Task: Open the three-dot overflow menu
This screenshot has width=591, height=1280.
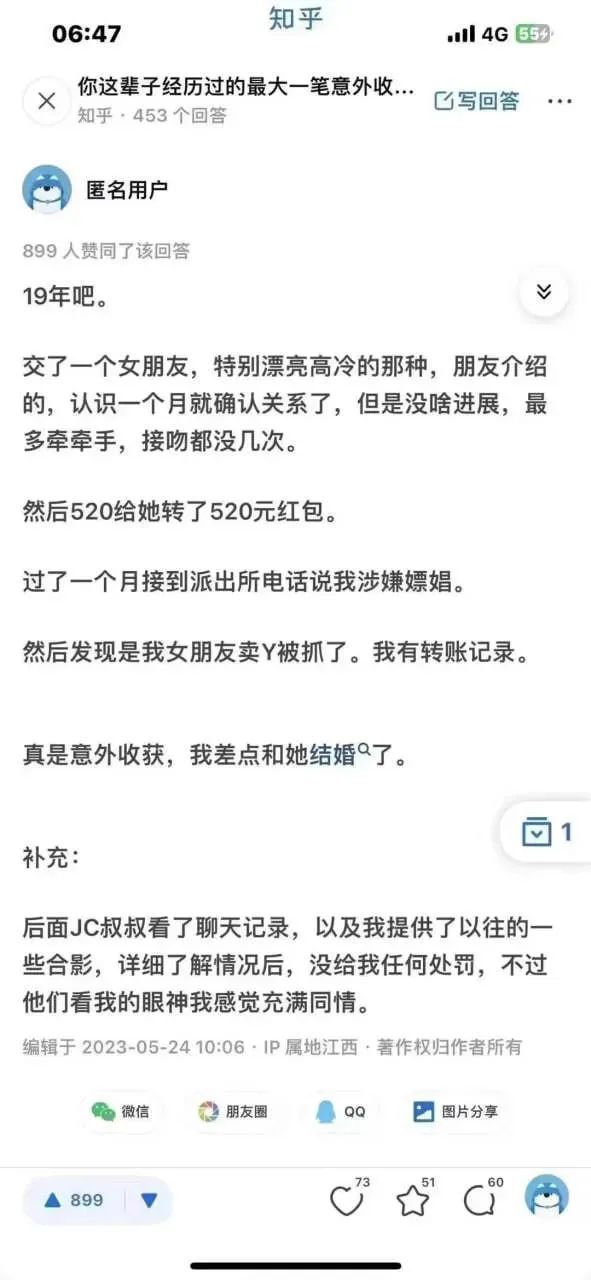Action: tap(560, 101)
